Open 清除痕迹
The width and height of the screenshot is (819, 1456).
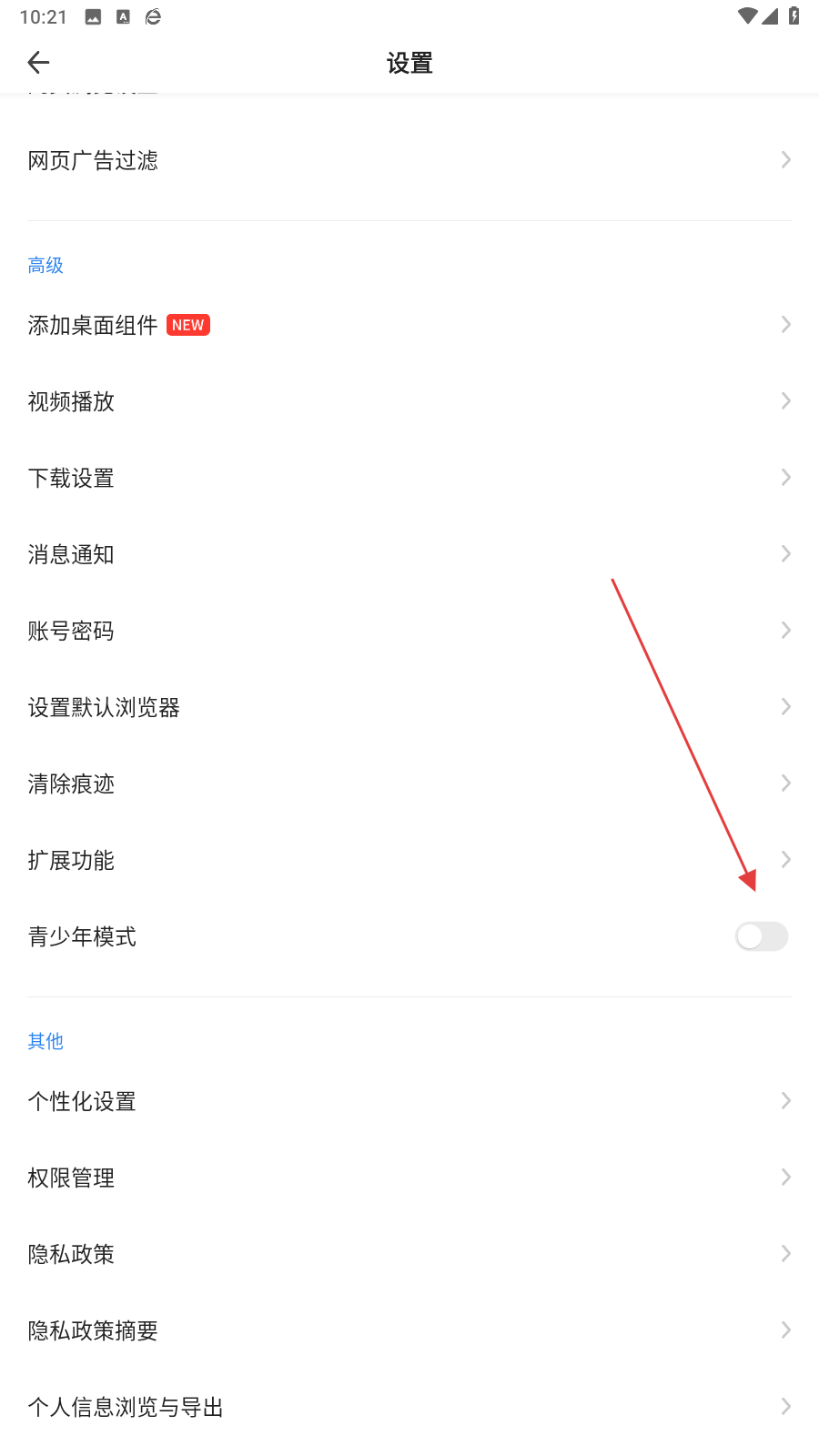pyautogui.click(x=409, y=784)
